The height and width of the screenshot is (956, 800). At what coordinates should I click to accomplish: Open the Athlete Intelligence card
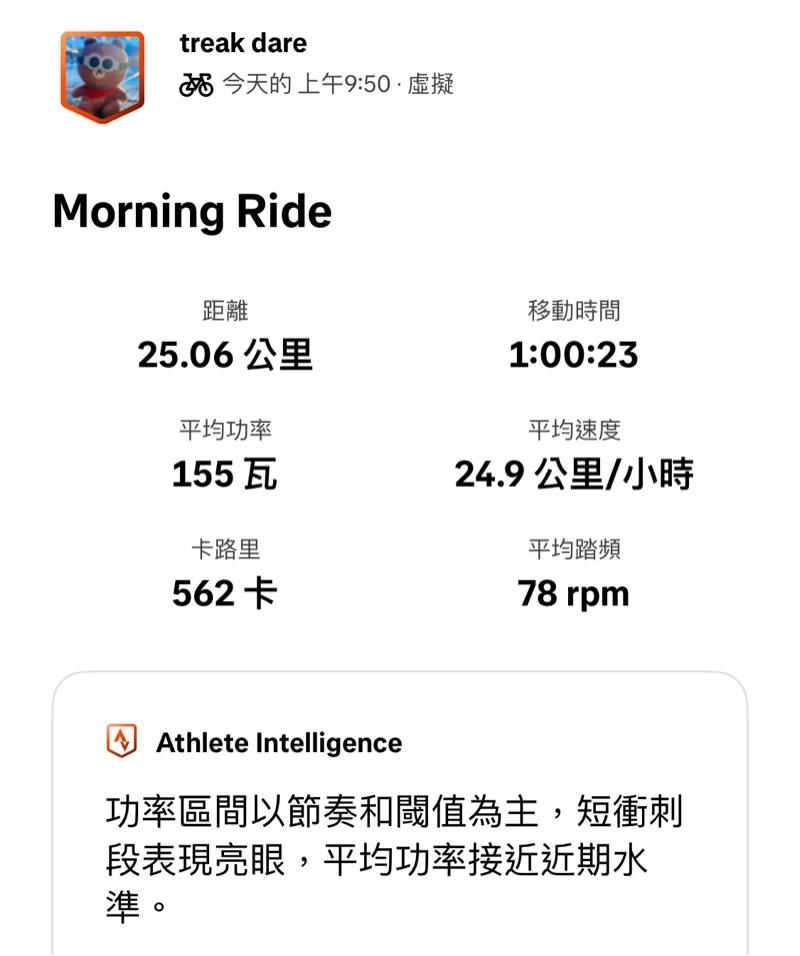pyautogui.click(x=399, y=820)
